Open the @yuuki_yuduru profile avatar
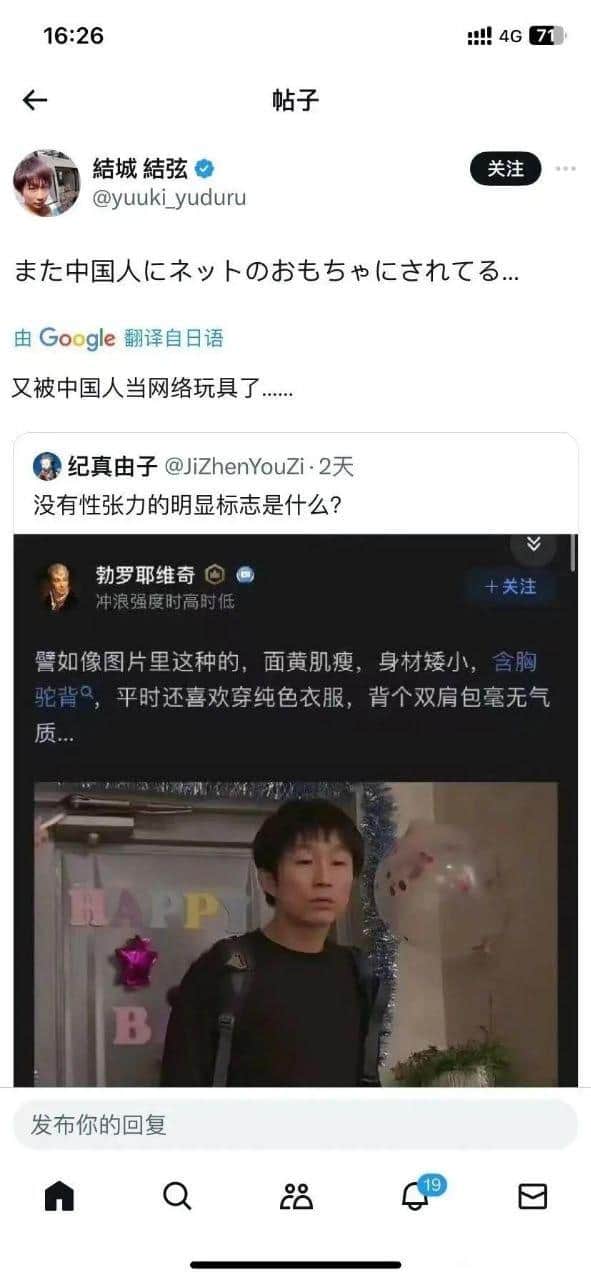This screenshot has width=591, height=1280. pos(46,184)
